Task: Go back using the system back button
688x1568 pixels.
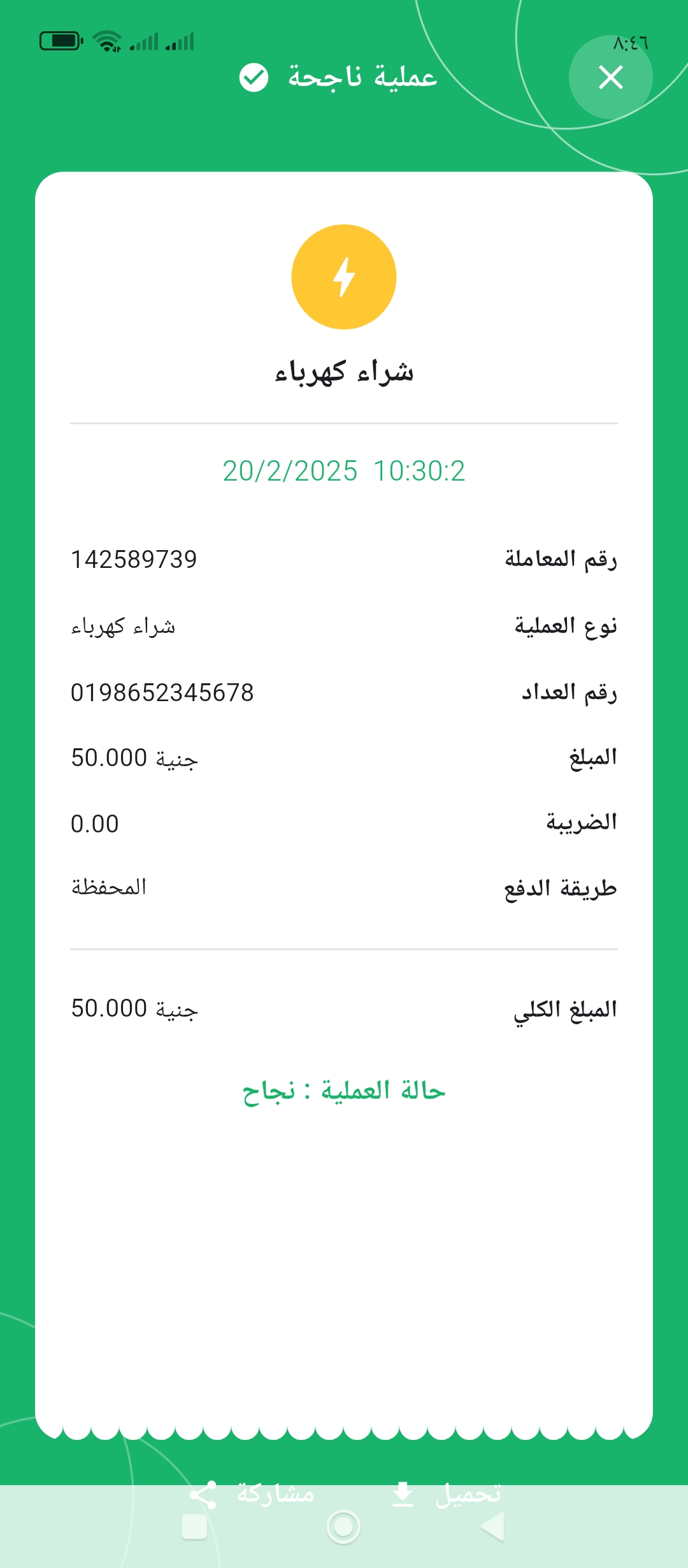Action: (x=492, y=1527)
